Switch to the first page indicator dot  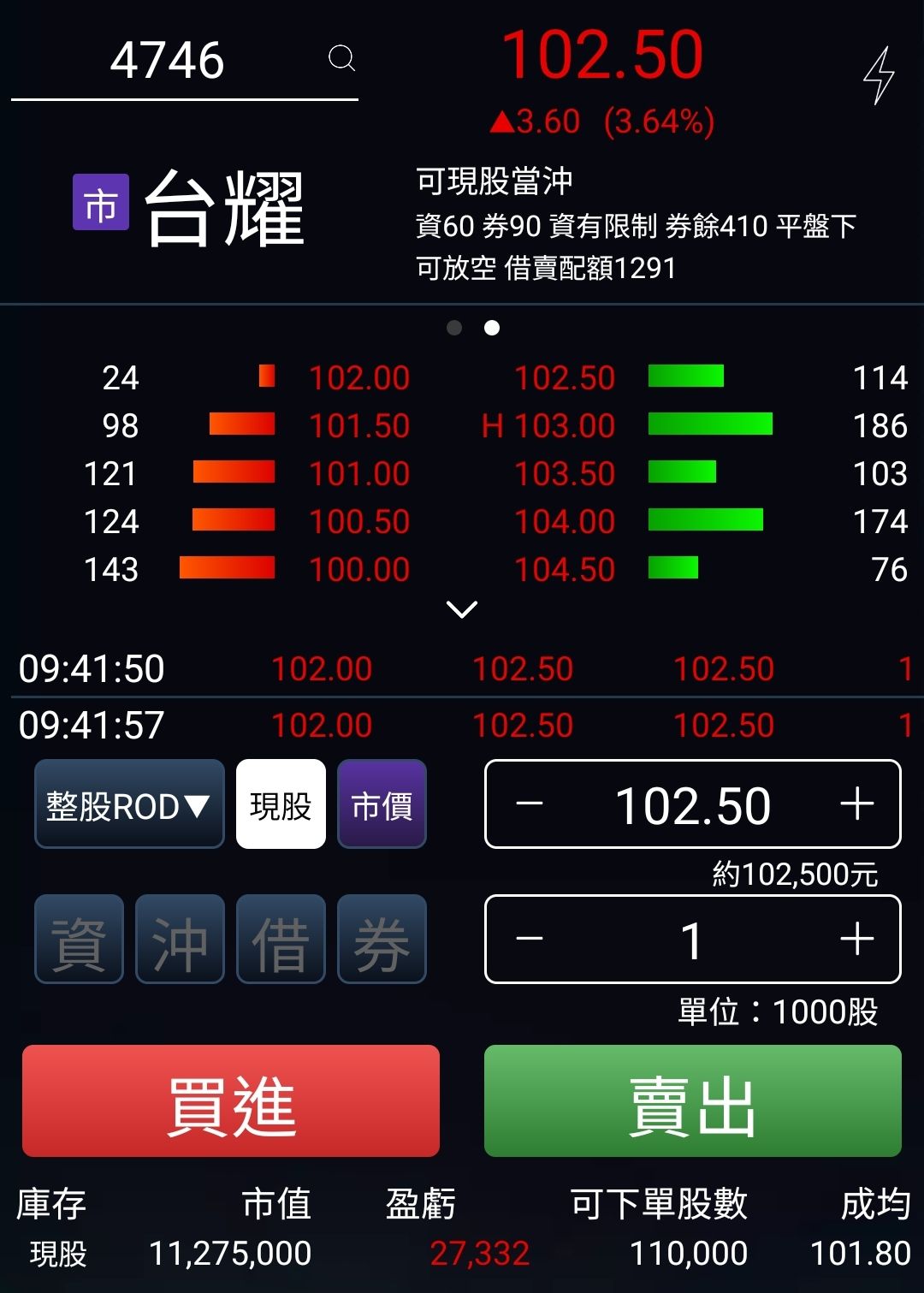pyautogui.click(x=454, y=328)
